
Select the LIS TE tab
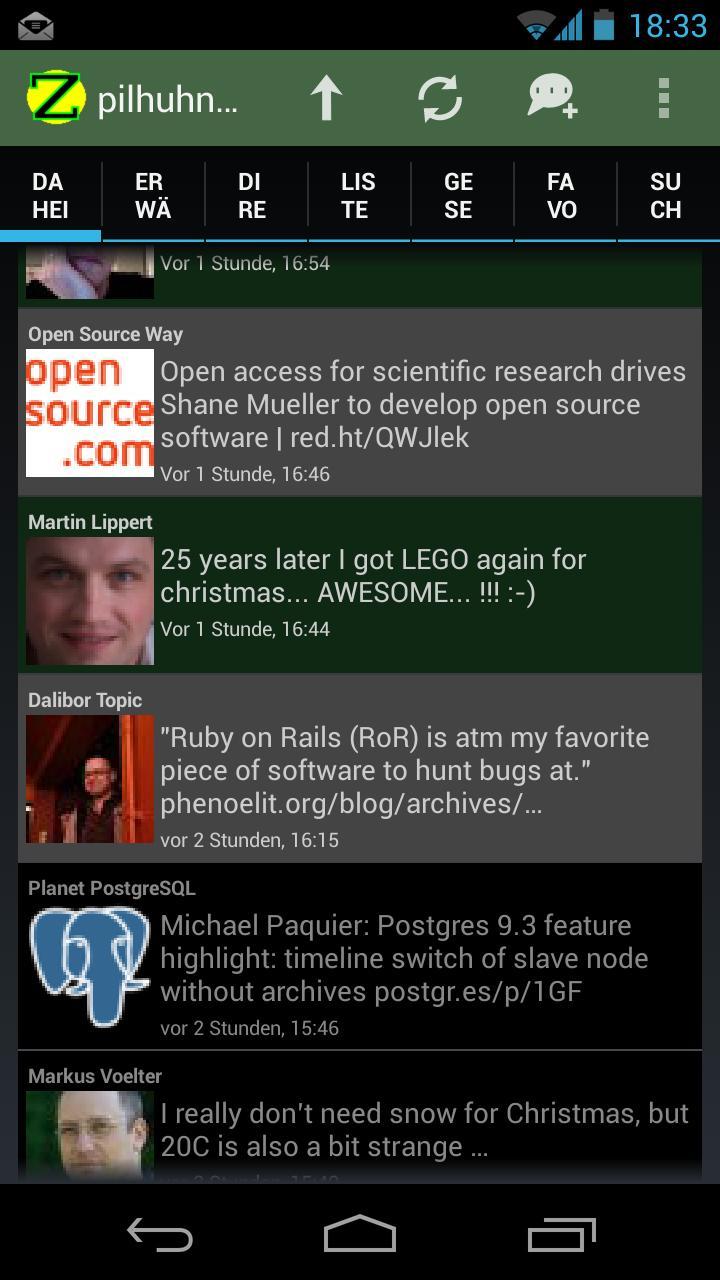tap(357, 195)
